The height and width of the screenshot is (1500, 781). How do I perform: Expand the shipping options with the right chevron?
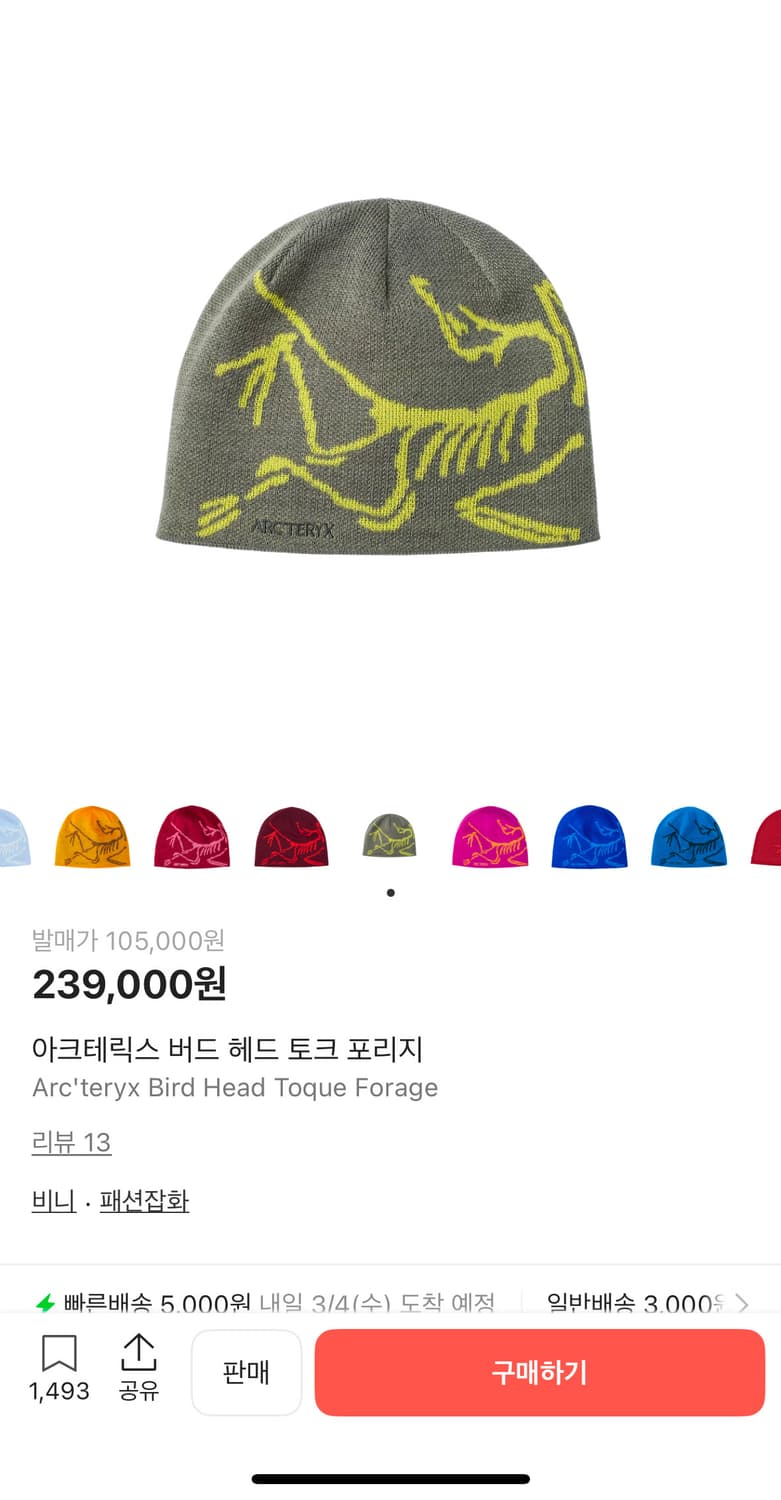tap(742, 1304)
